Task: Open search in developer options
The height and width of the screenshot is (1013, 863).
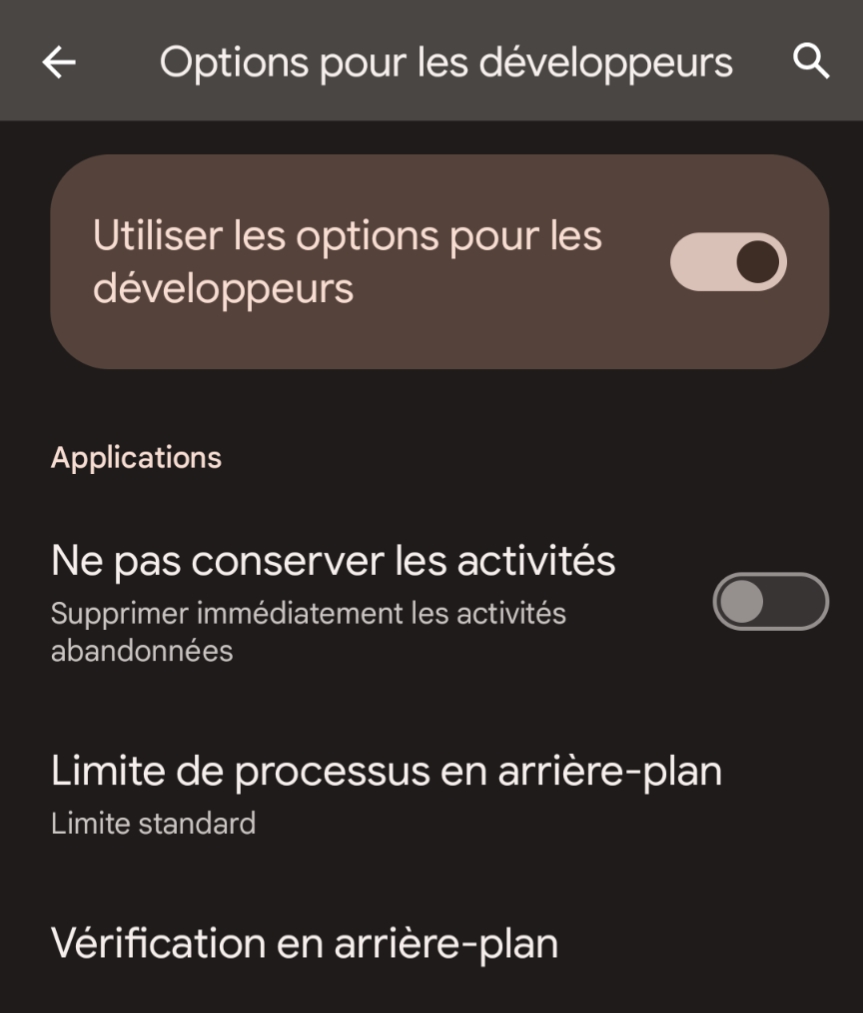Action: click(x=811, y=62)
